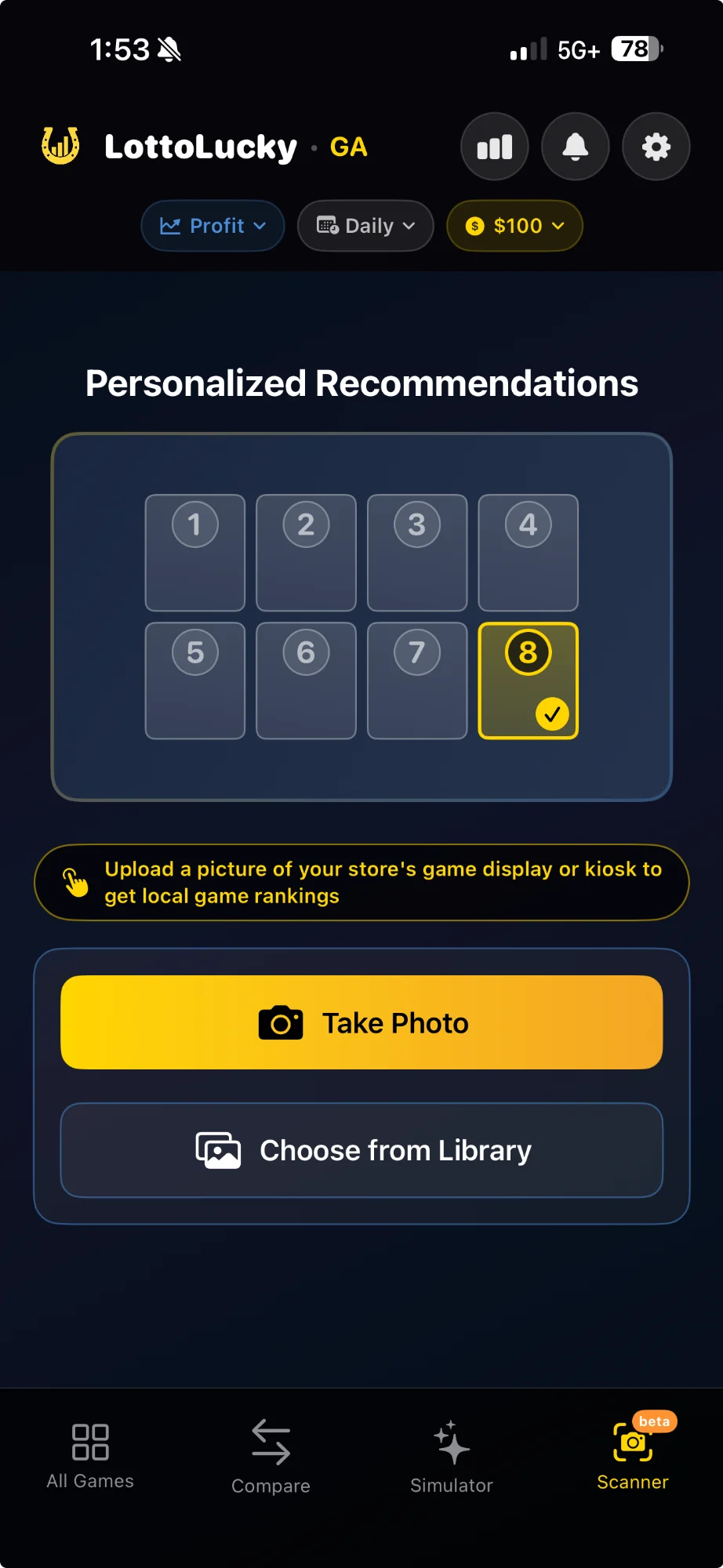
Task: Go to the Compare tab
Action: pos(271,1456)
